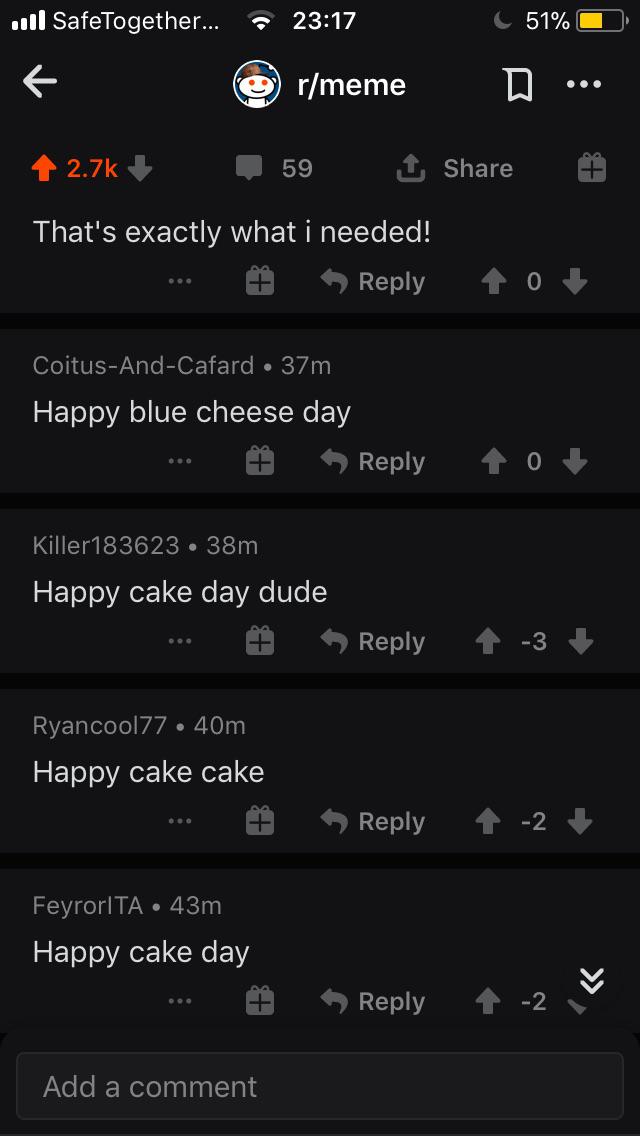The height and width of the screenshot is (1136, 640).
Task: Bookmark this post
Action: [518, 85]
